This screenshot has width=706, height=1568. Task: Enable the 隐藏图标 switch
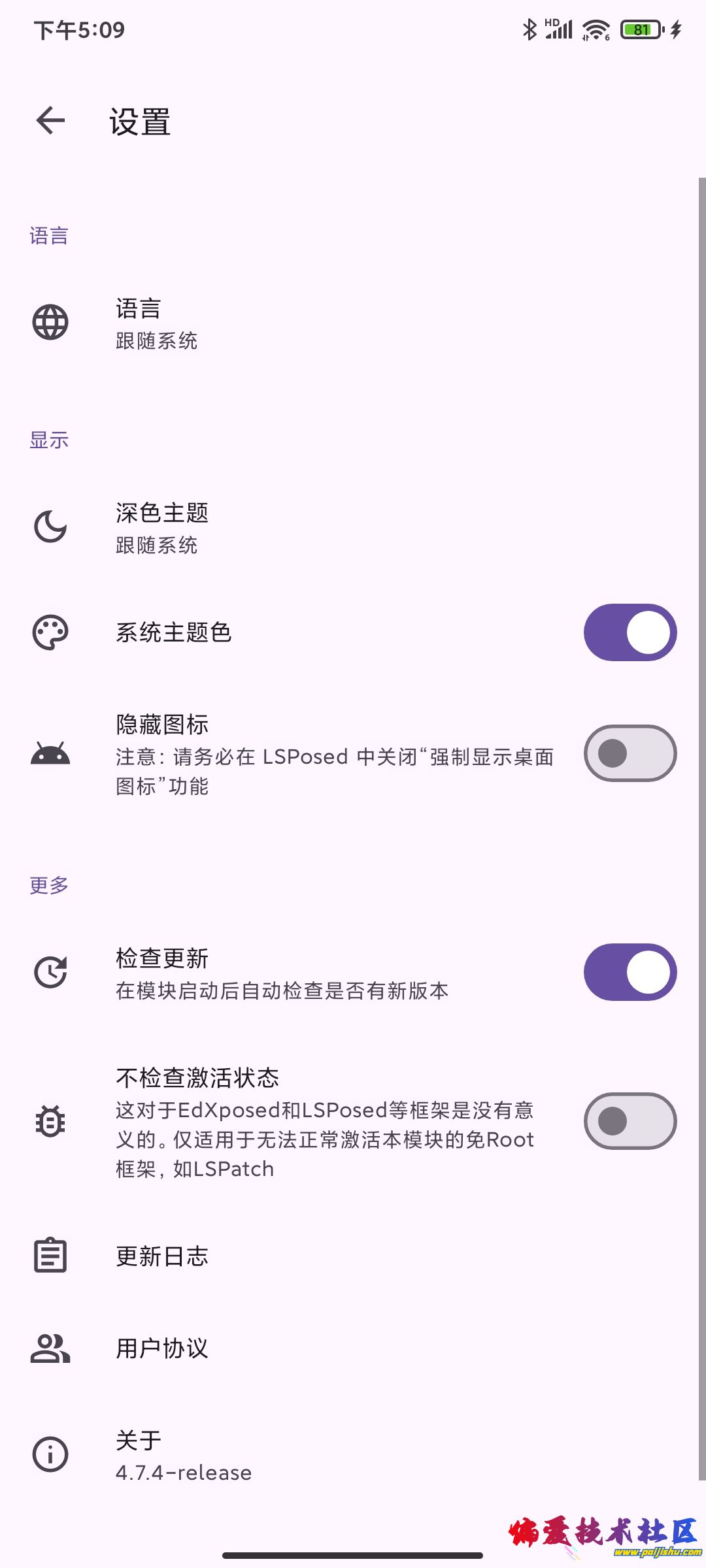(630, 753)
